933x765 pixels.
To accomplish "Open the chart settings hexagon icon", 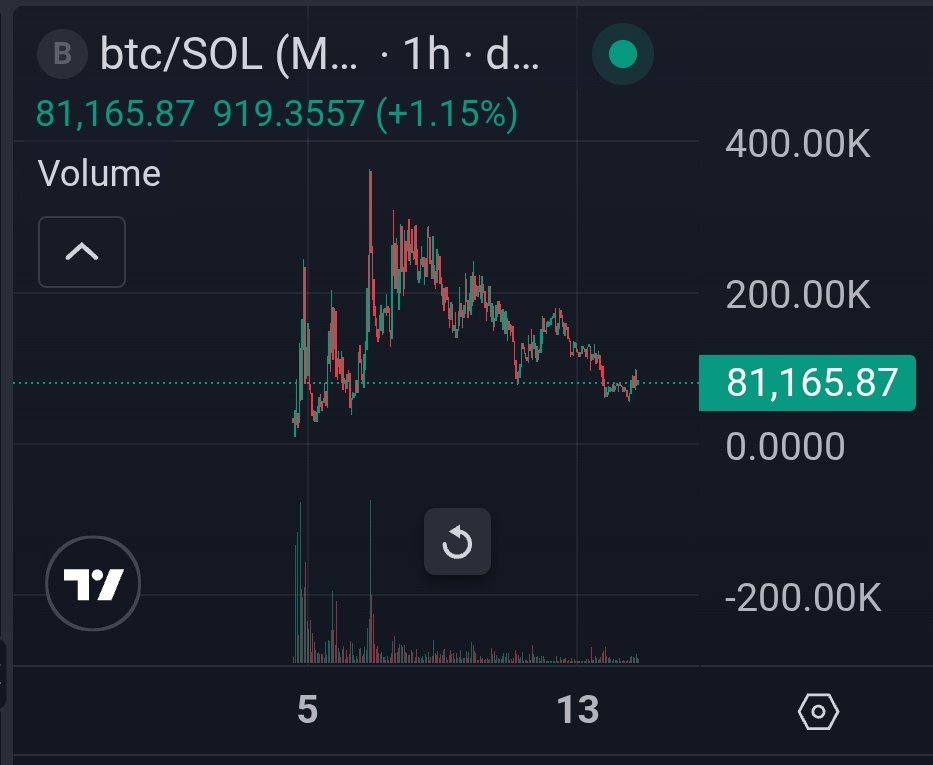I will [818, 712].
